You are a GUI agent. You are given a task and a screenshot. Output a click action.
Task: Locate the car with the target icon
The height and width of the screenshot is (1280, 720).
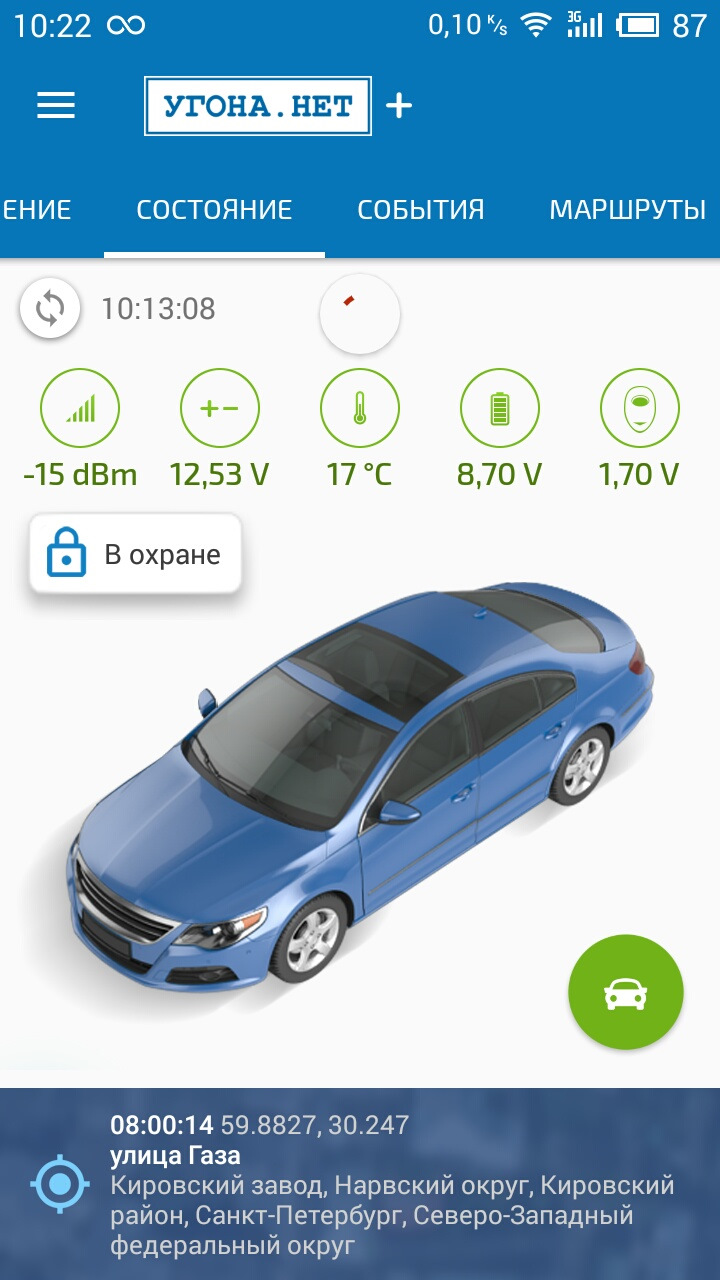pyautogui.click(x=61, y=1185)
